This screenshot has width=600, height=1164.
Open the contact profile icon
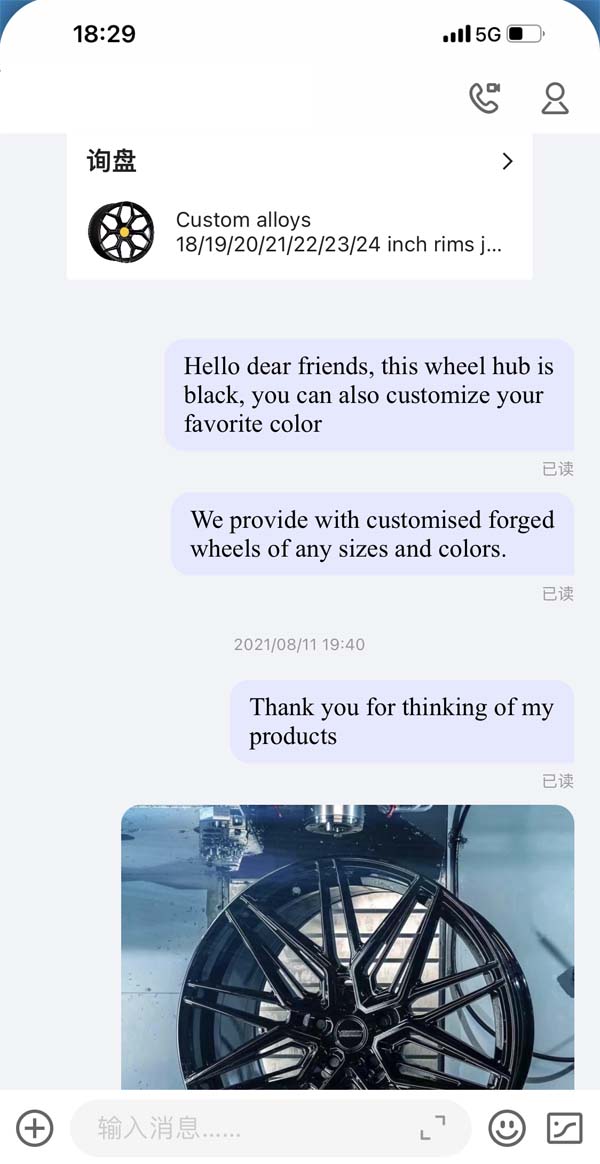tap(555, 98)
